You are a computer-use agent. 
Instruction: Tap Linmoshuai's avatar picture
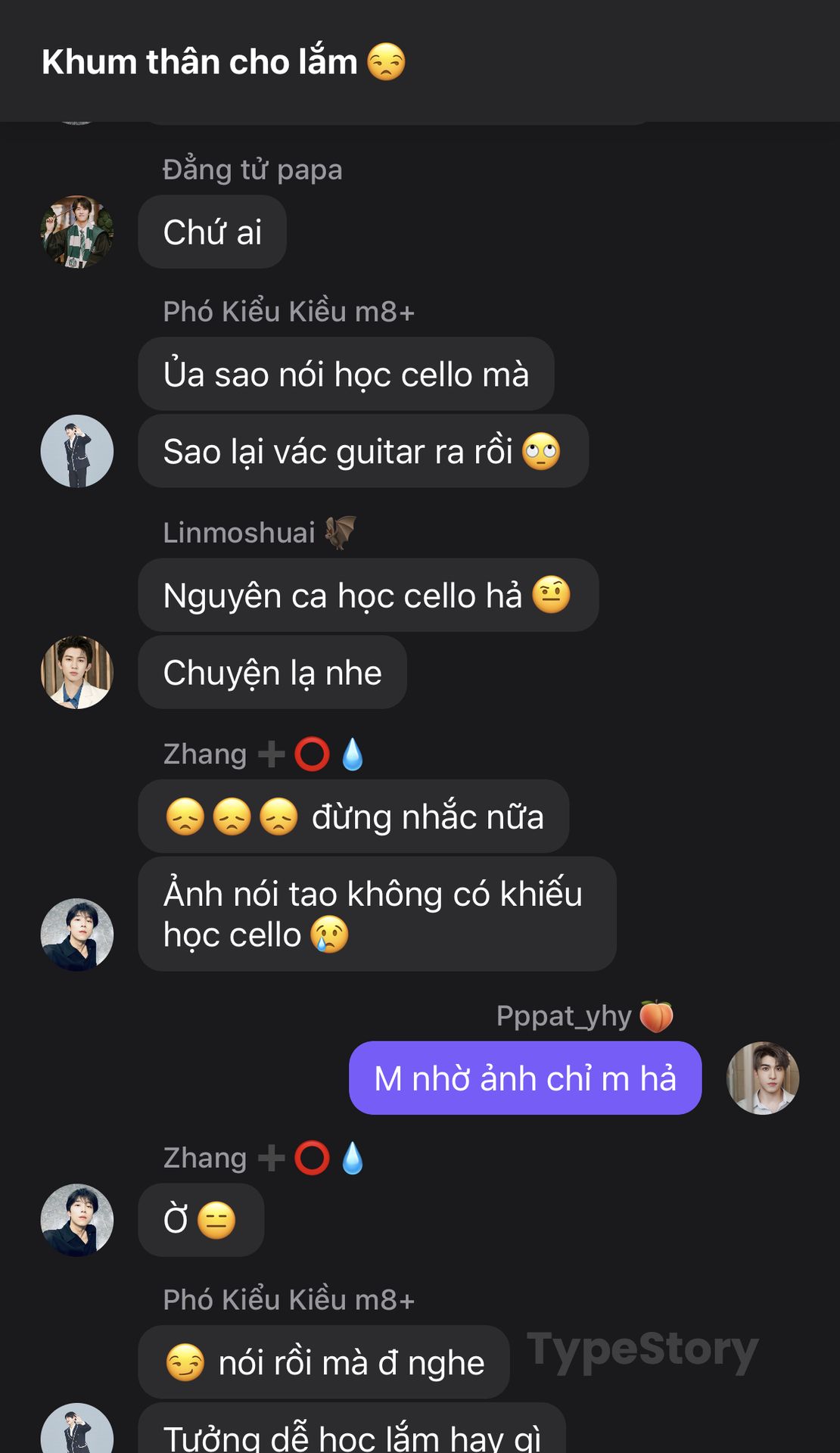point(77,672)
